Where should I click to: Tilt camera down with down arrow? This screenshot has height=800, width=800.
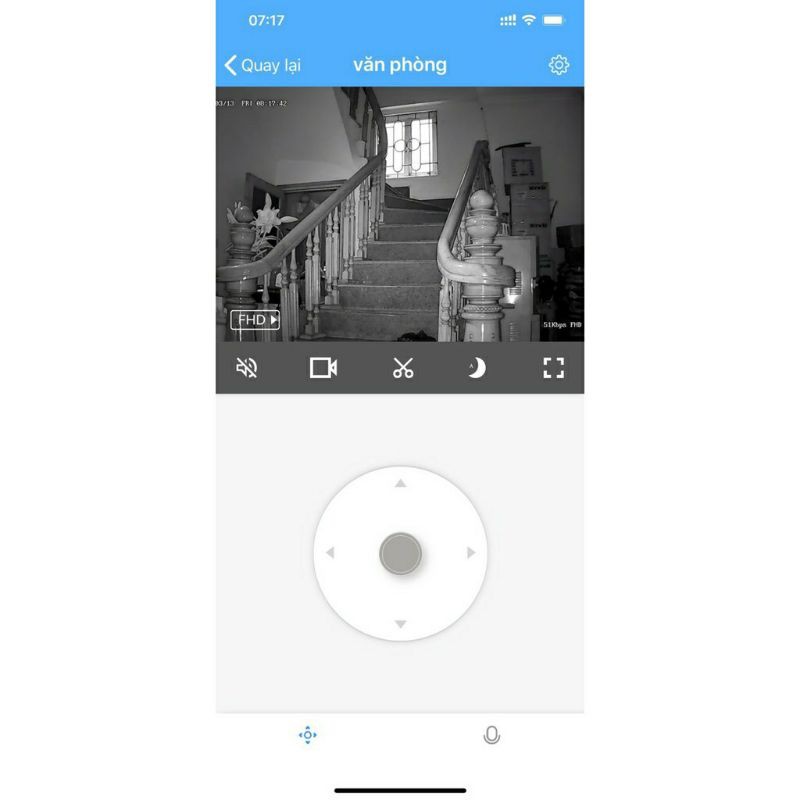tap(401, 624)
